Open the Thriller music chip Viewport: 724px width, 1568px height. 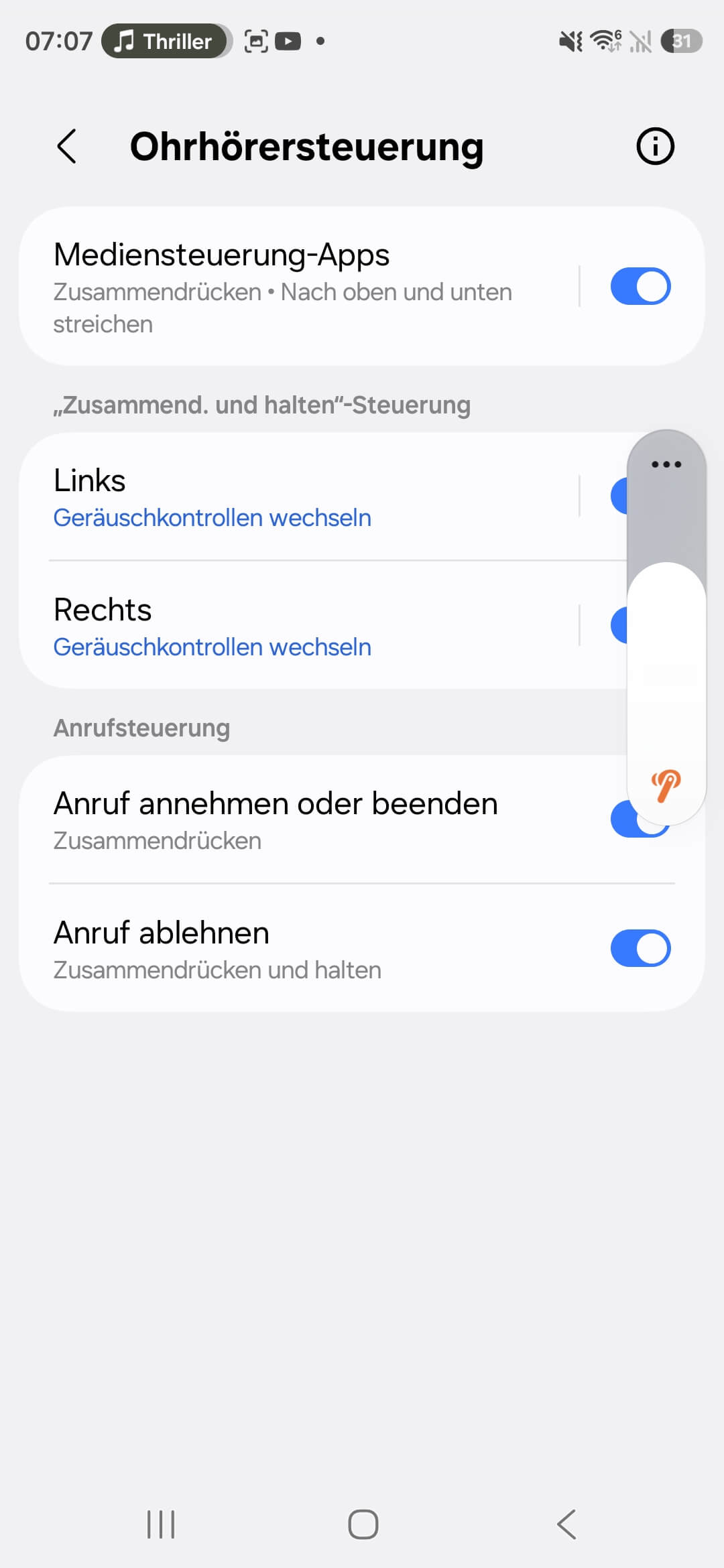tap(165, 42)
